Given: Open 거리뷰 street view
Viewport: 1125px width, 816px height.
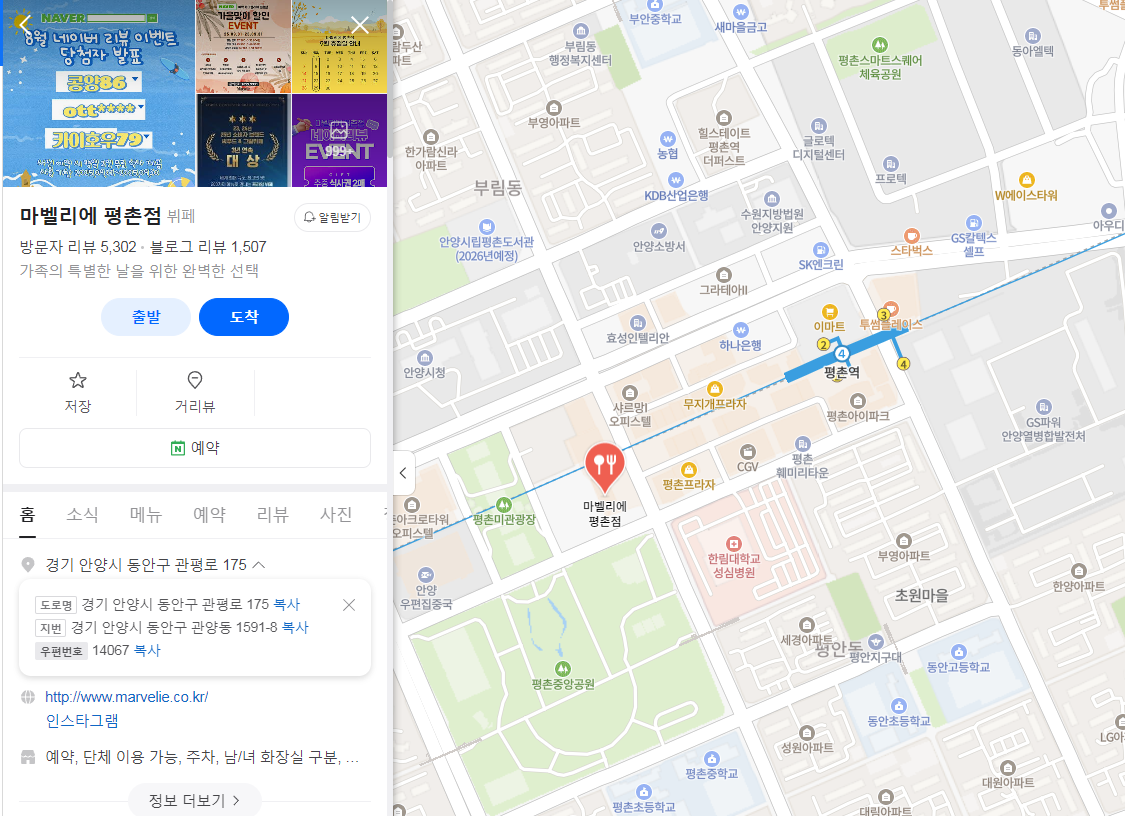Looking at the screenshot, I should [x=195, y=392].
